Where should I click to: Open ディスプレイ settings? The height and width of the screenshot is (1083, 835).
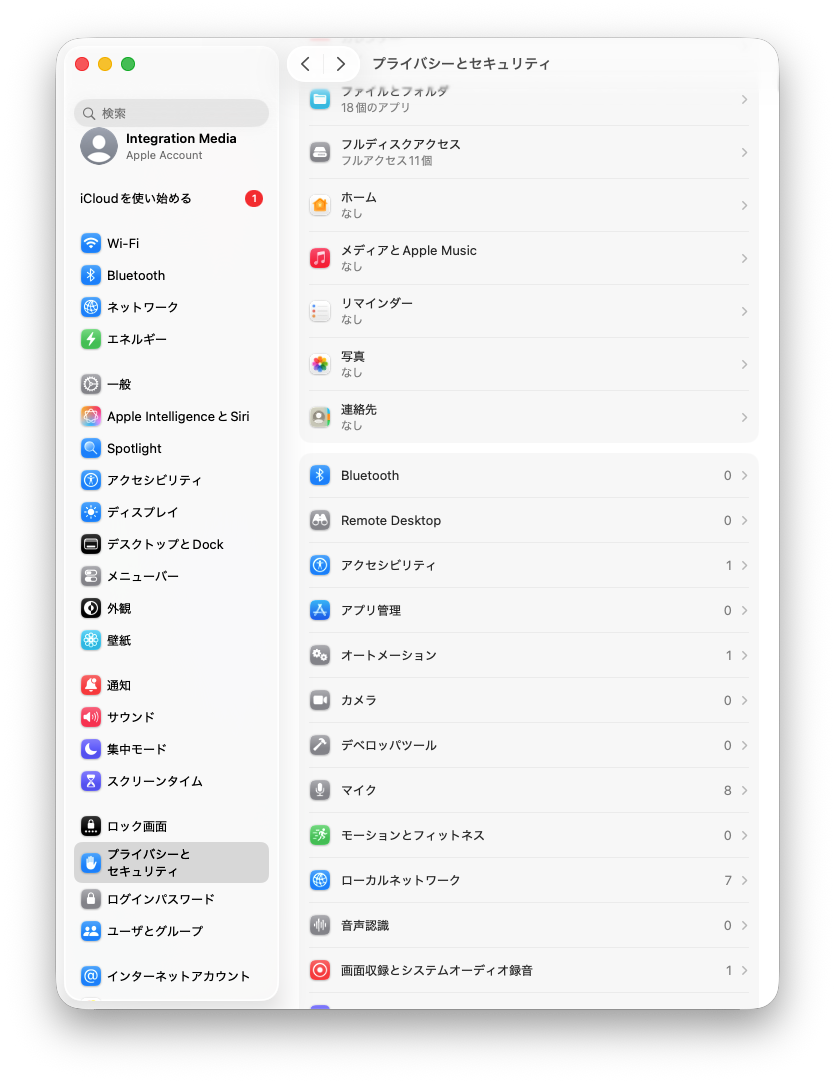tap(142, 512)
